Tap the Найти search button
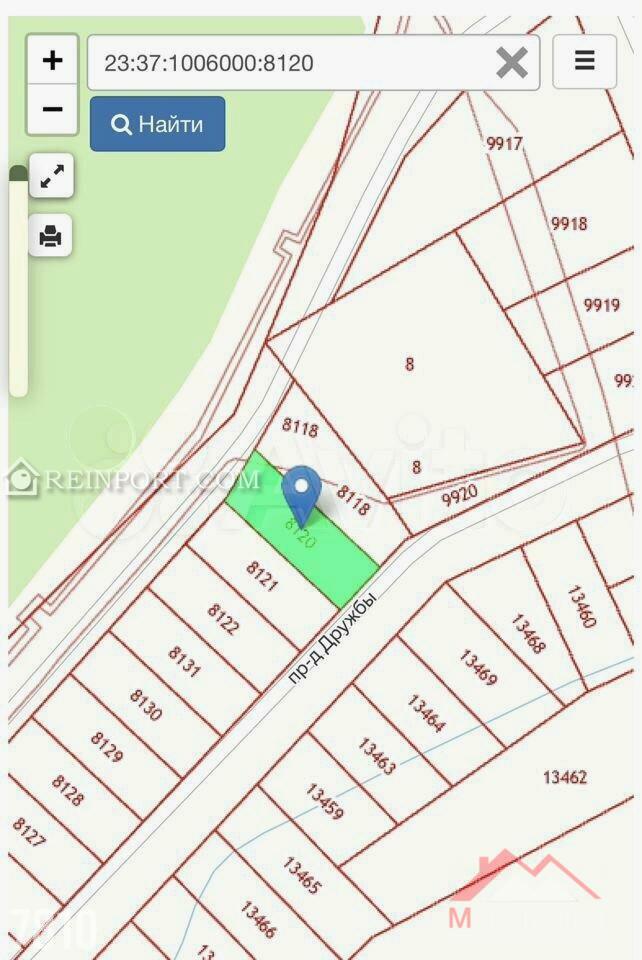This screenshot has height=960, width=642. pos(158,124)
